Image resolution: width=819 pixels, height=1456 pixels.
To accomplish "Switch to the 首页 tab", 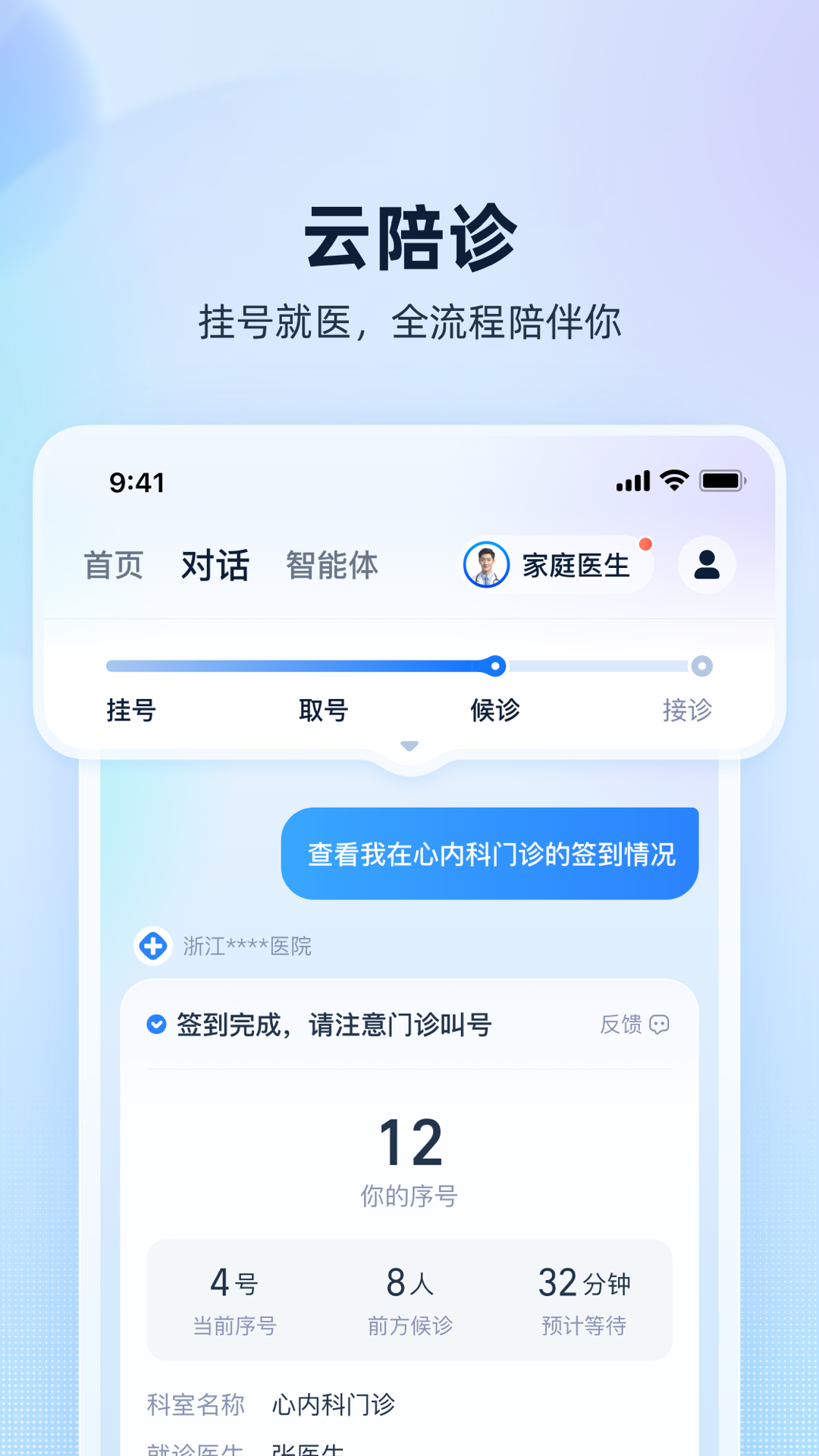I will [x=113, y=565].
